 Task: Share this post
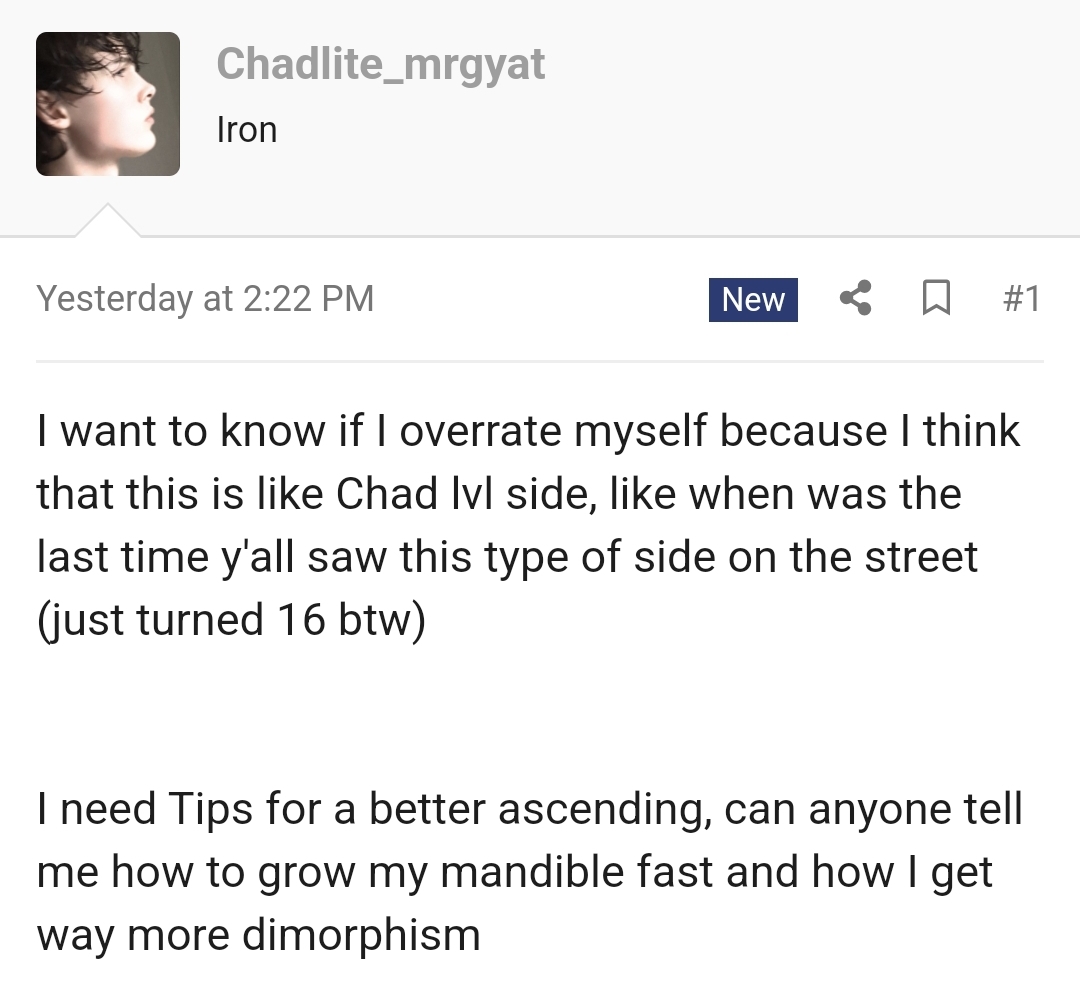click(x=855, y=298)
